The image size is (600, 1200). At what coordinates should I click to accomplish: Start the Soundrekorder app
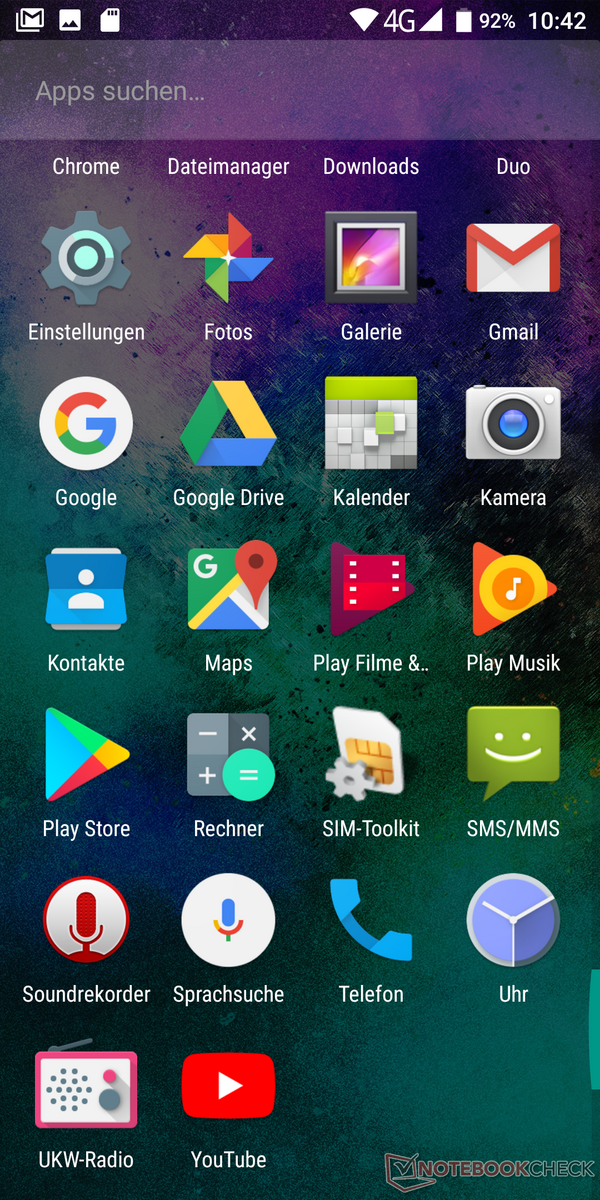[86, 920]
